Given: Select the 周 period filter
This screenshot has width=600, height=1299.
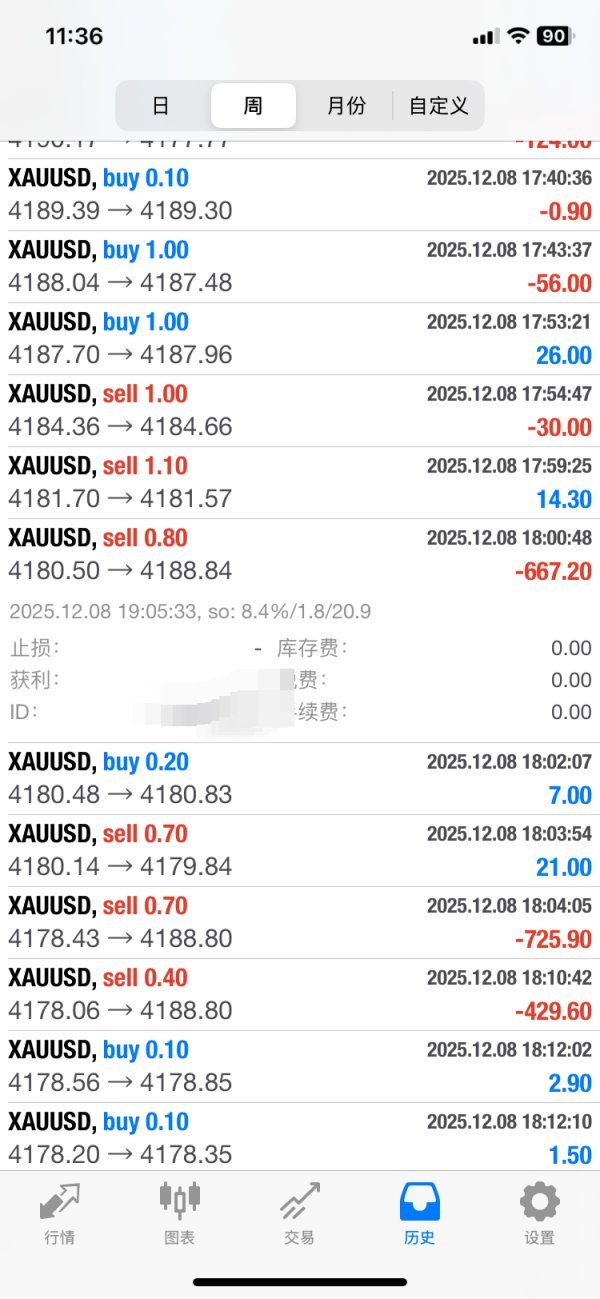Looking at the screenshot, I should pyautogui.click(x=253, y=106).
